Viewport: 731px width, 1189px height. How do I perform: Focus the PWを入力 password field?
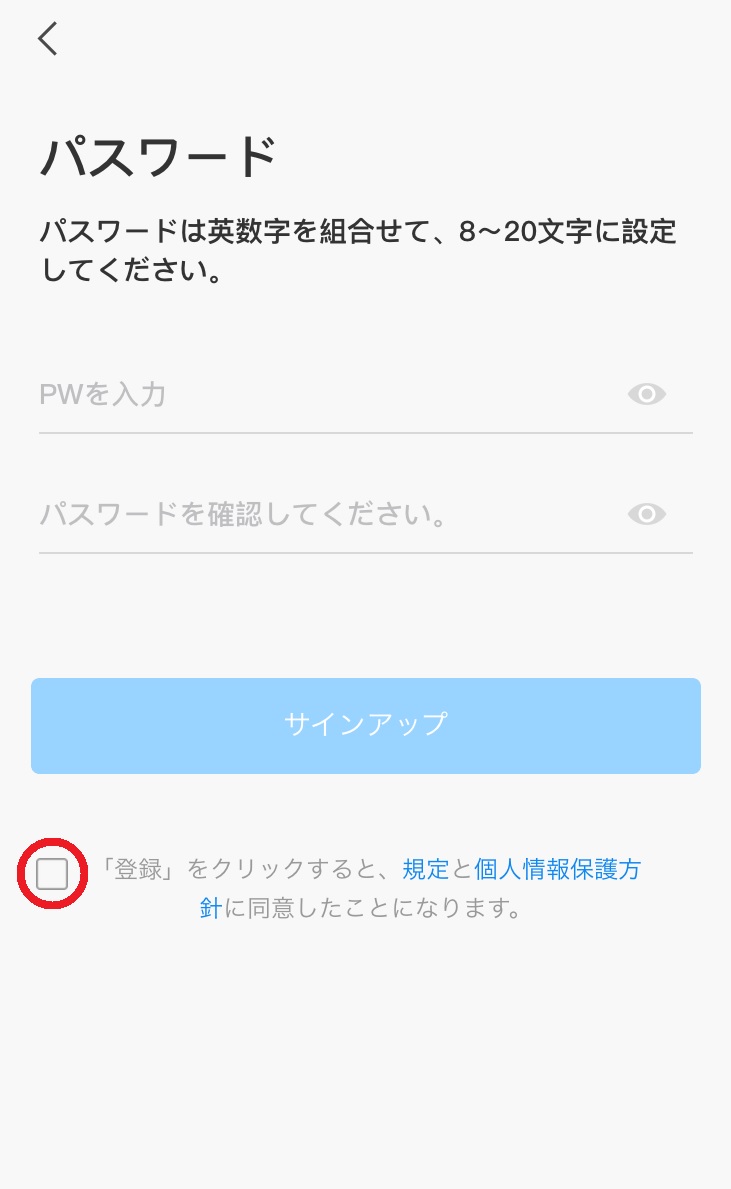(320, 394)
